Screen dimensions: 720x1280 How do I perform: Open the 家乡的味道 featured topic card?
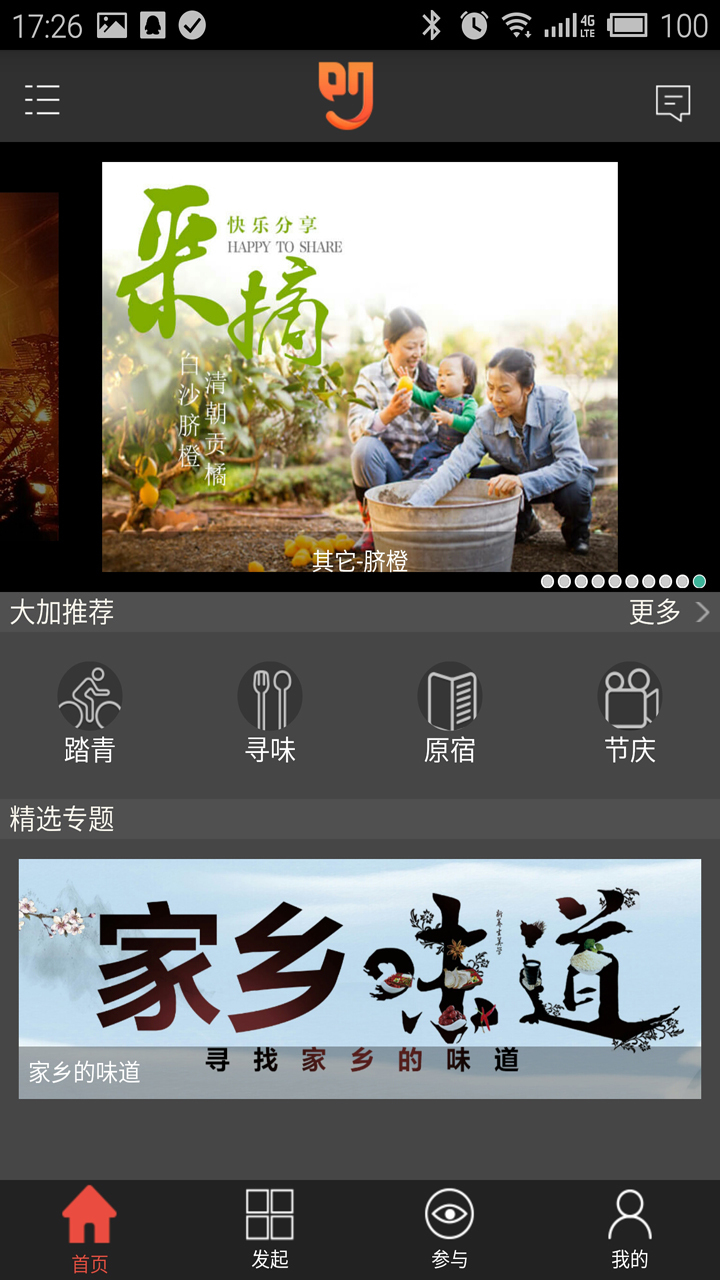coord(360,978)
